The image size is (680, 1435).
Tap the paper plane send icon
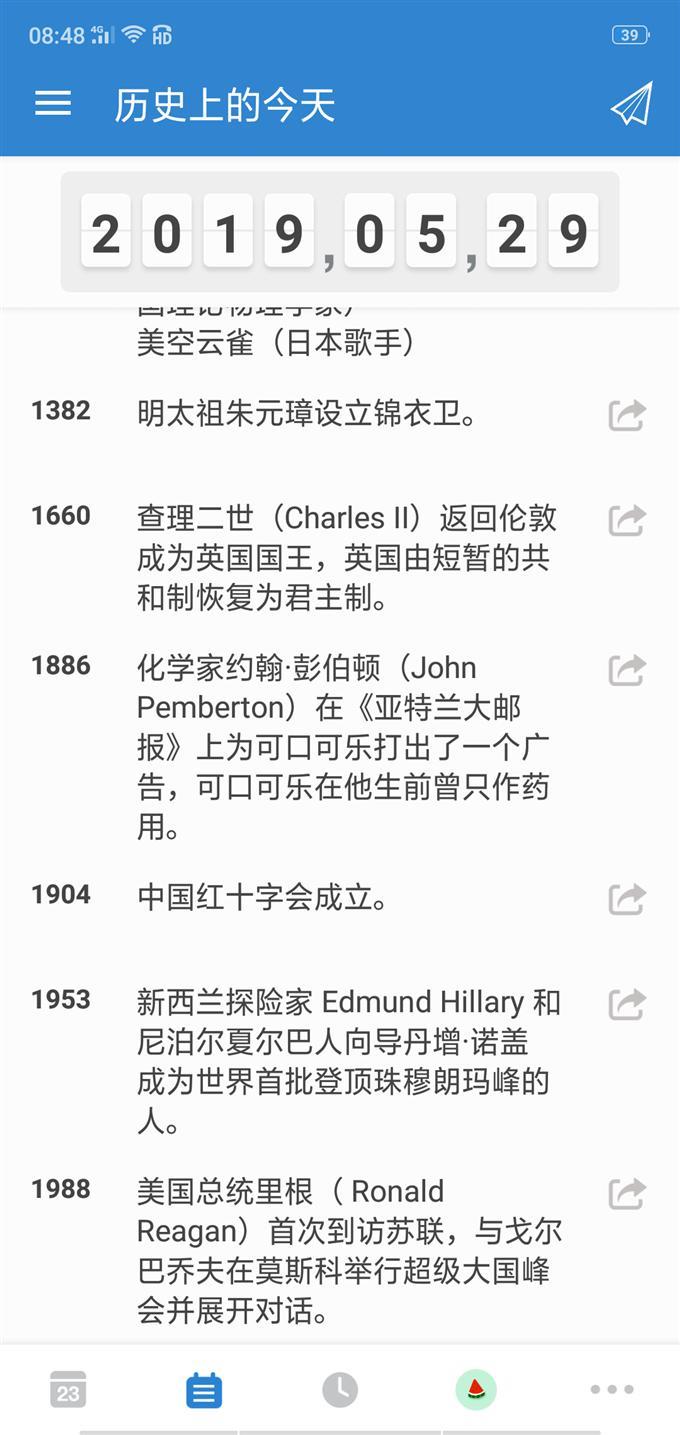click(631, 104)
